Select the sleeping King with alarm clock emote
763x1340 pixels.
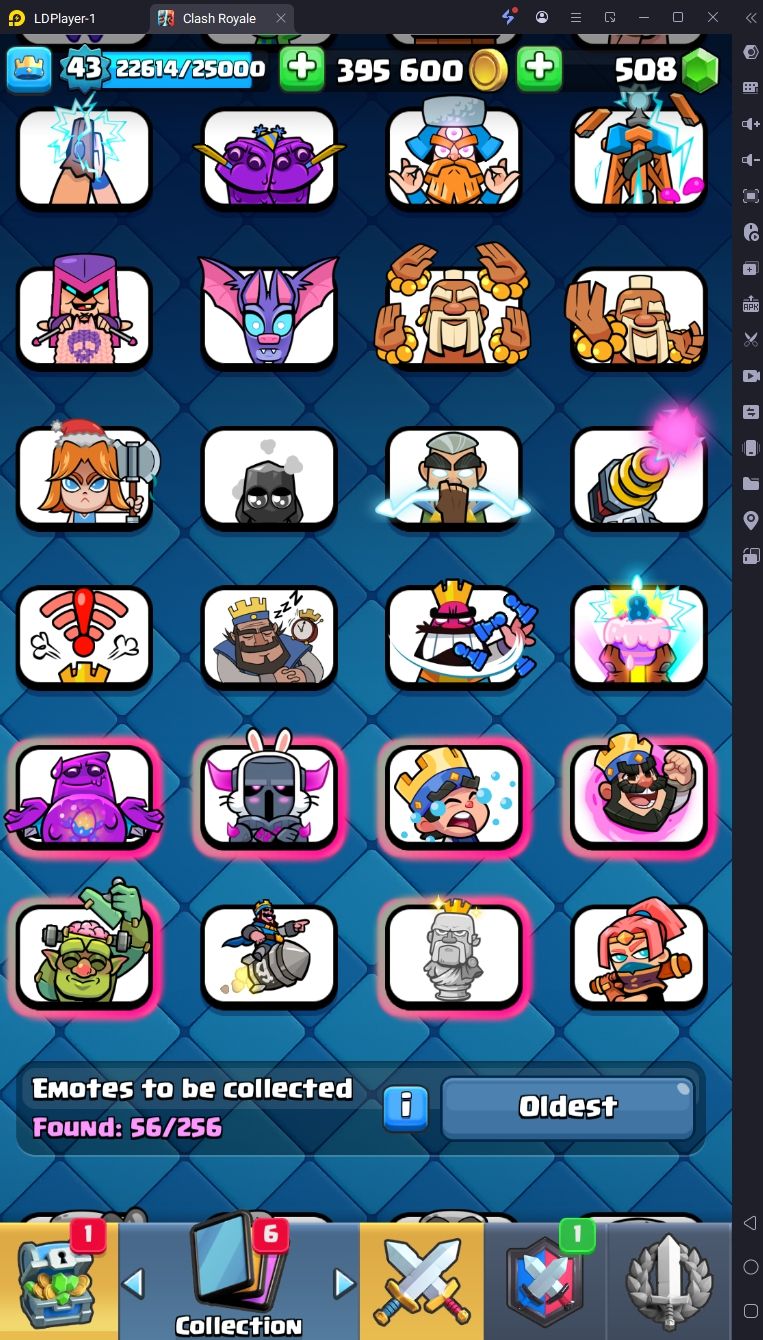coord(268,637)
